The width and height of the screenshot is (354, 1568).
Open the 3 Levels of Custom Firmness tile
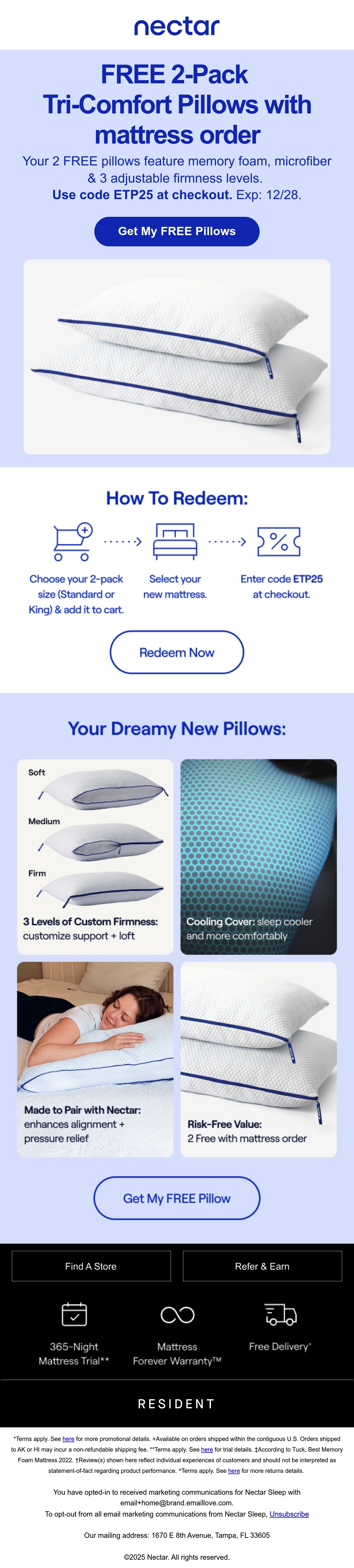click(x=95, y=856)
